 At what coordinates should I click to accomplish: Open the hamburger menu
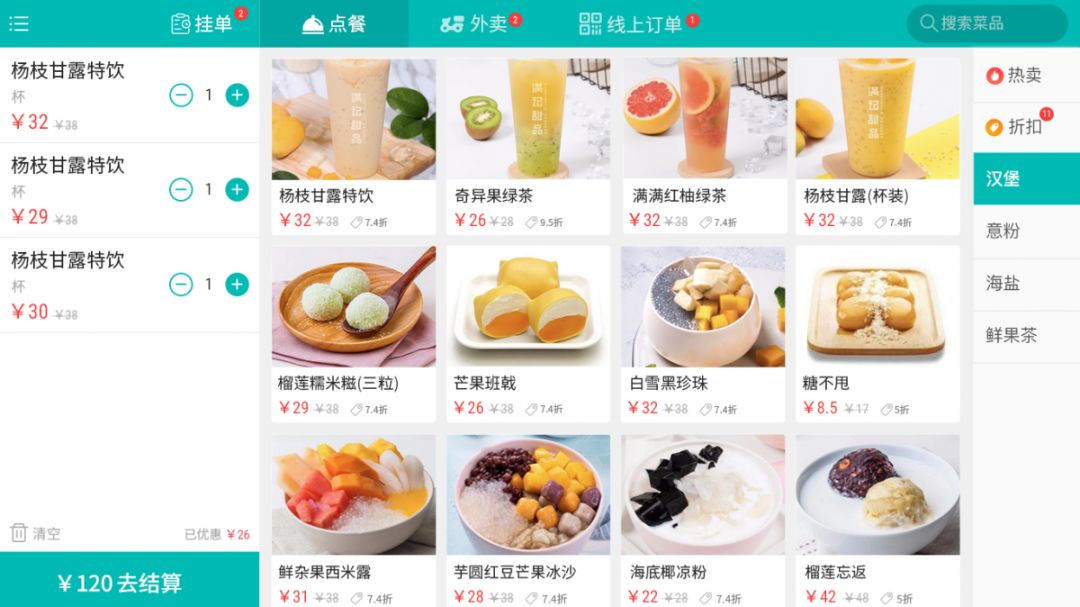coord(18,23)
